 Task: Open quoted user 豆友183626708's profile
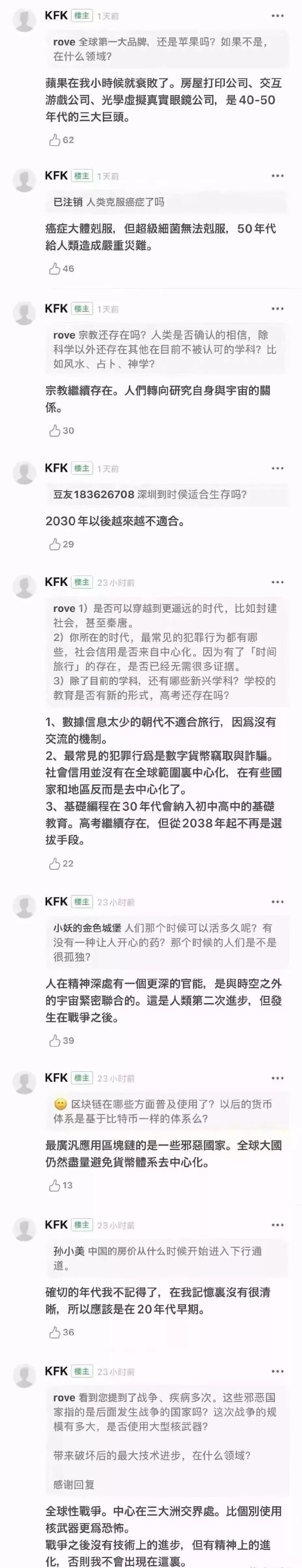point(94,494)
